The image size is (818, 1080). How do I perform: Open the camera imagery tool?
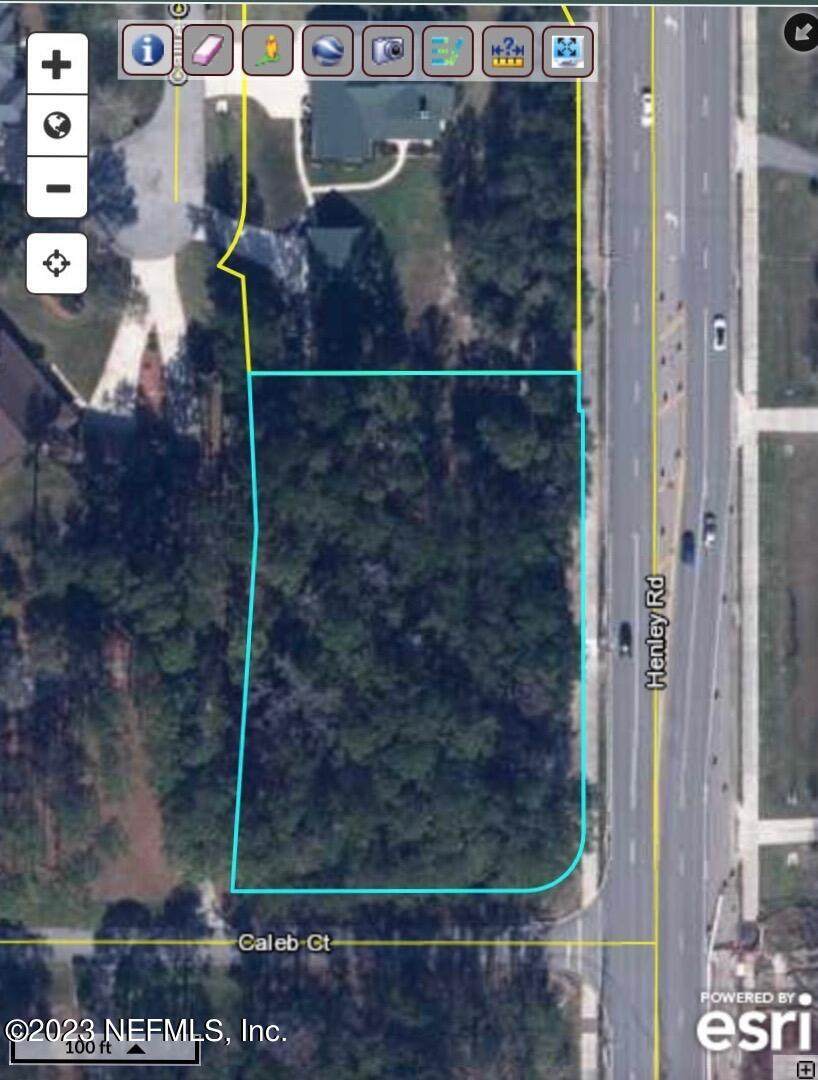click(388, 50)
